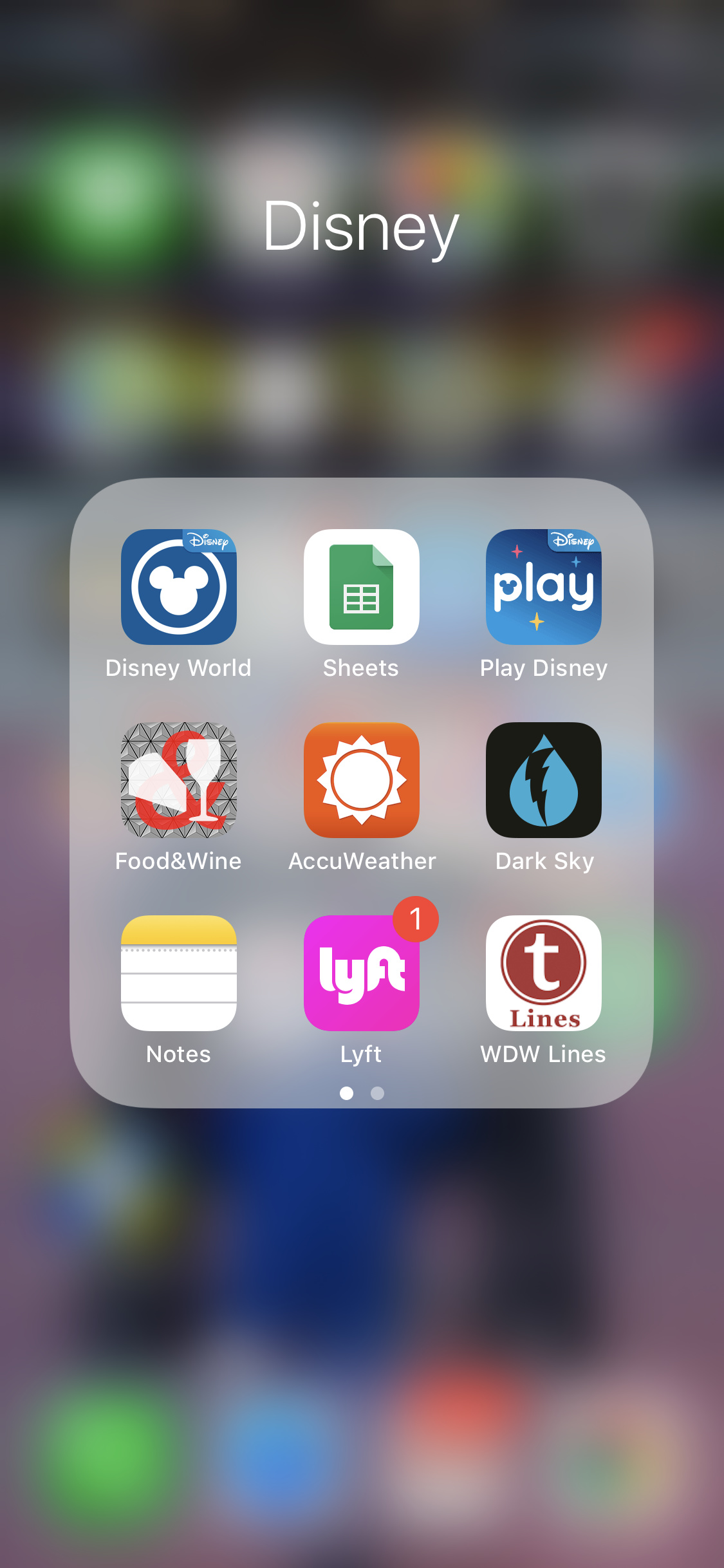The width and height of the screenshot is (724, 1568).
Task: Open the Food&Wine app
Action: pos(179,780)
